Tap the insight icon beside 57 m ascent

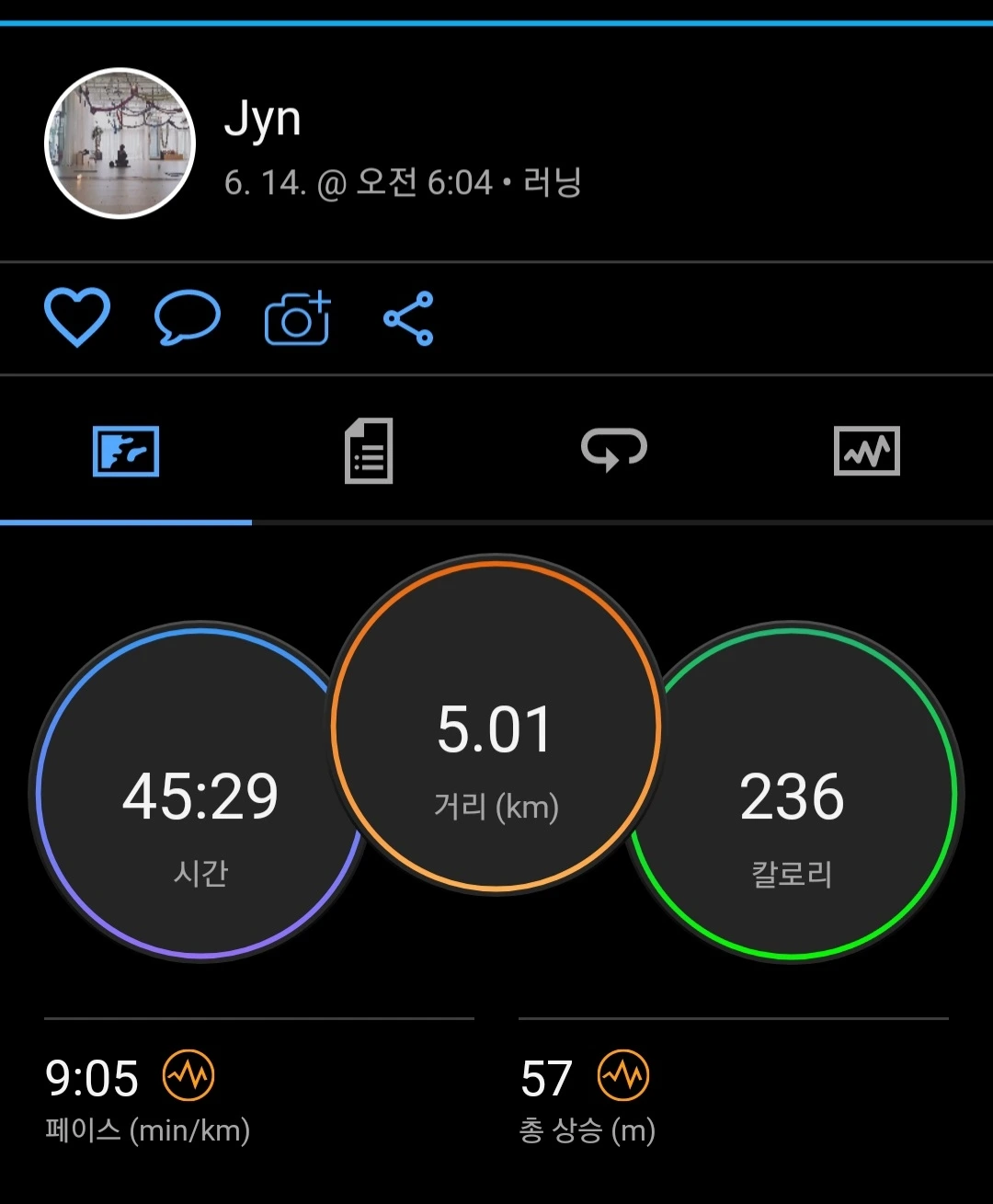click(x=623, y=1075)
